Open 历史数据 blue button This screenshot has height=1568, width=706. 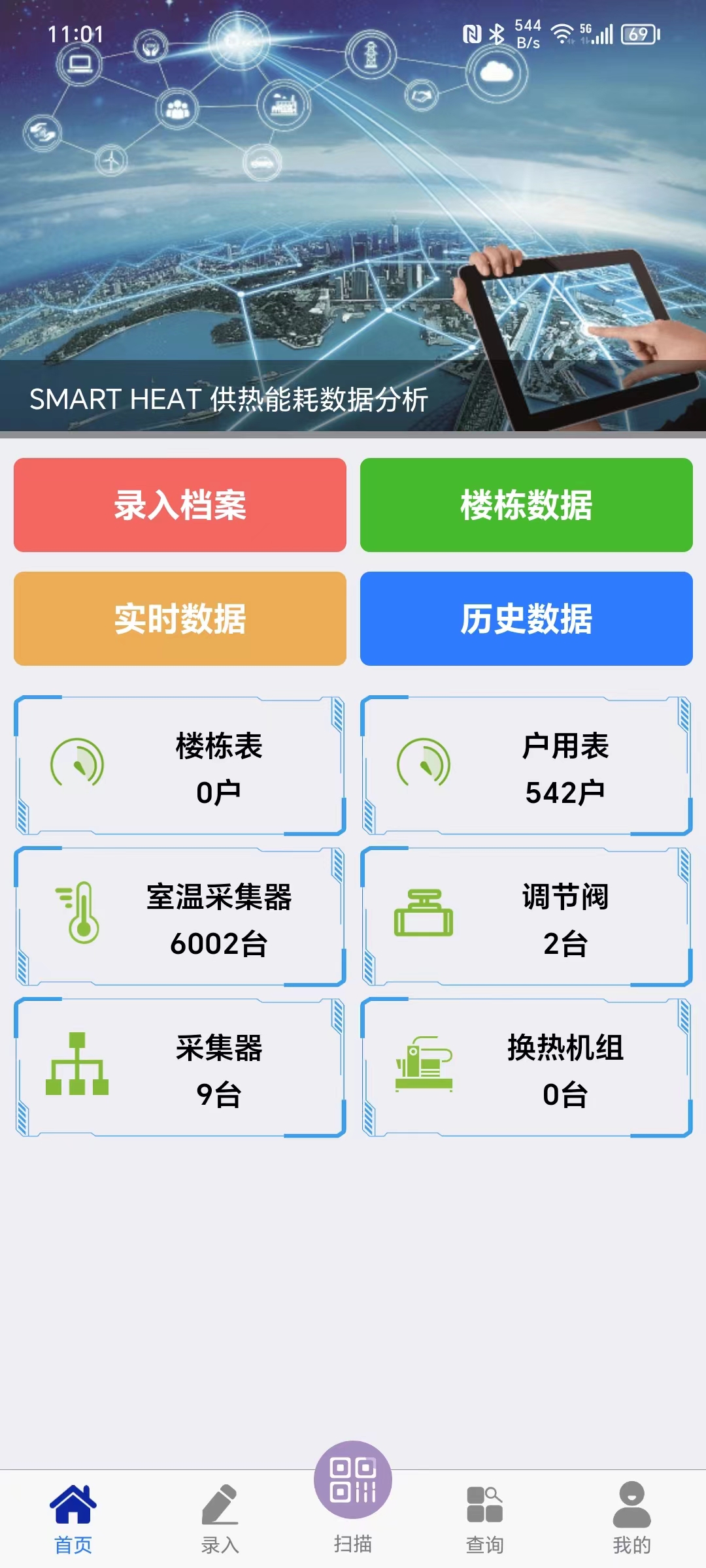click(x=526, y=619)
